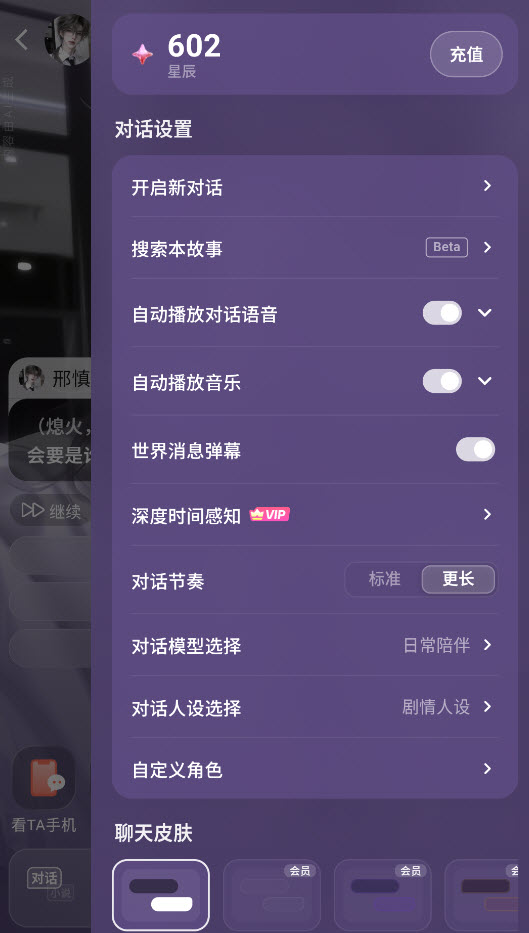Open the 搜索本故事 search row
Screen dimensions: 529x933
pos(314,248)
